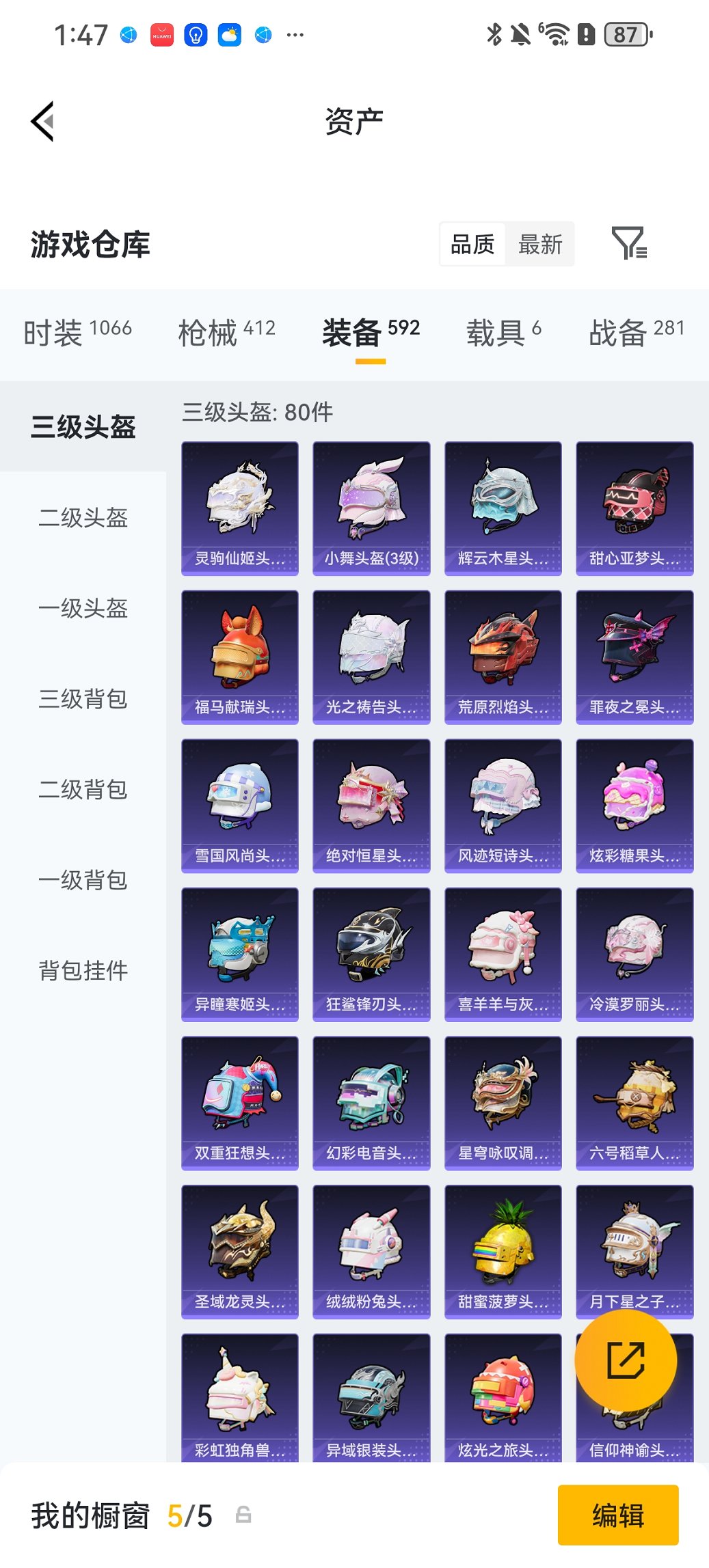The image size is (709, 1568).
Task: Enable 品质 sorting mode
Action: pyautogui.click(x=472, y=244)
